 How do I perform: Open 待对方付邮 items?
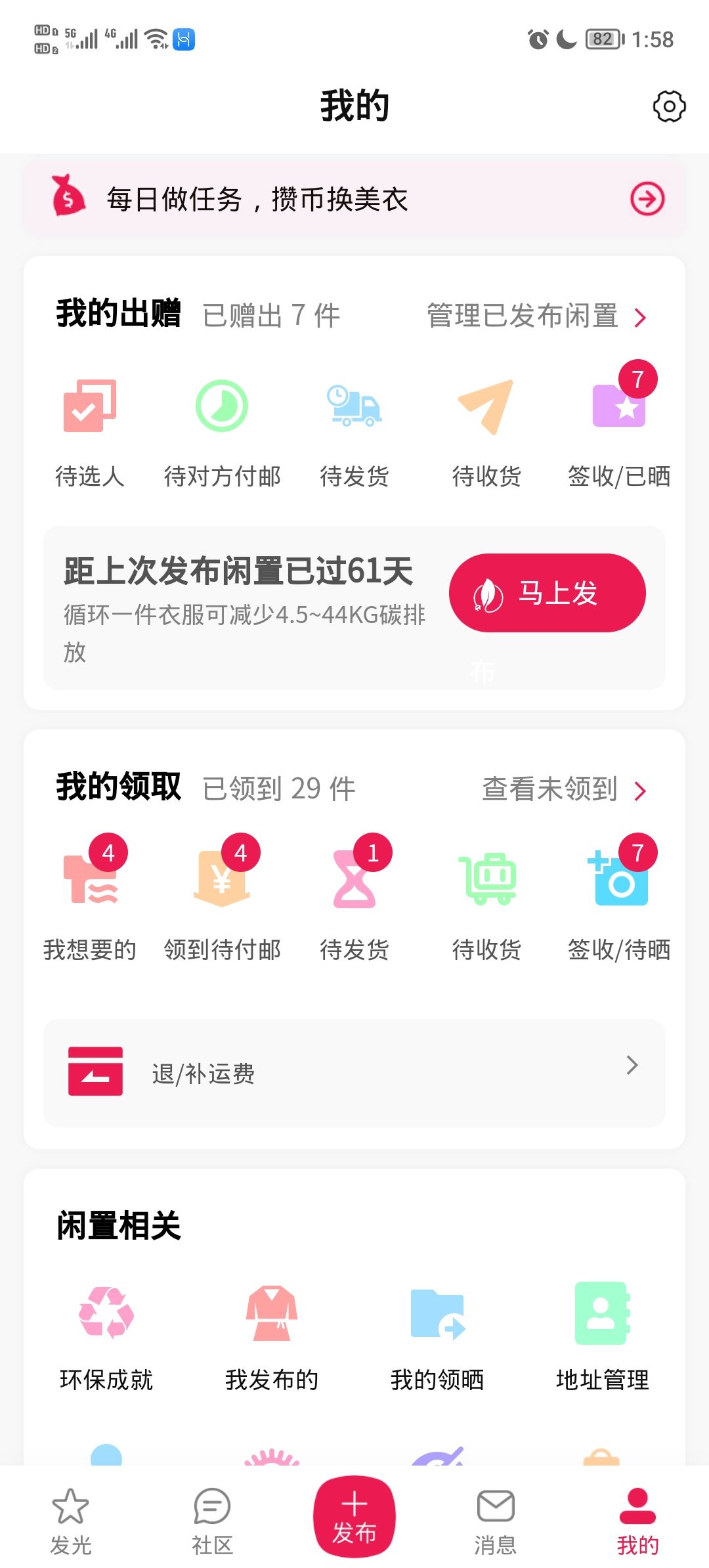[222, 430]
